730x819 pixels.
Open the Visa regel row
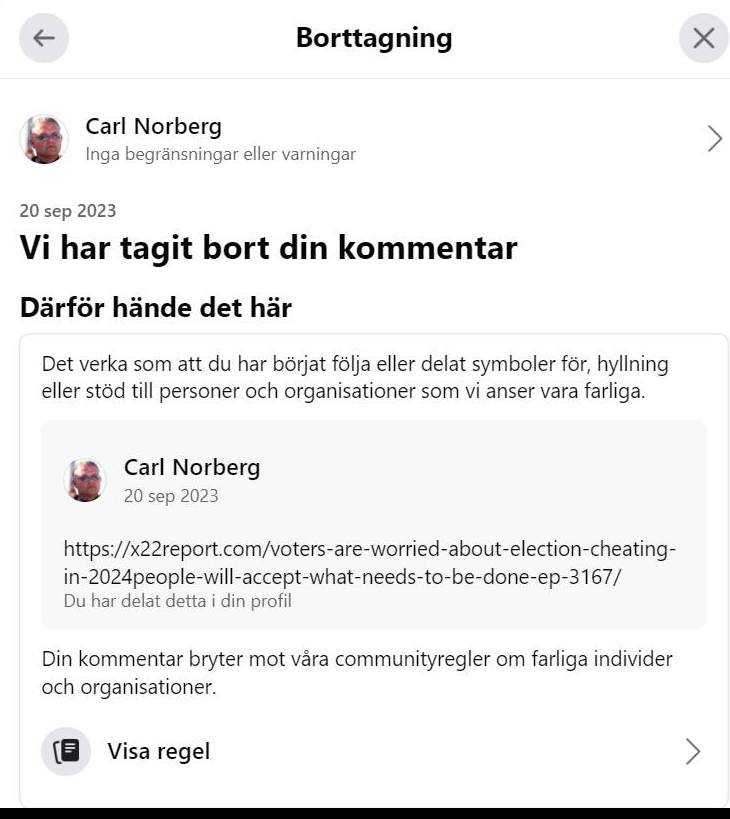[x=372, y=751]
